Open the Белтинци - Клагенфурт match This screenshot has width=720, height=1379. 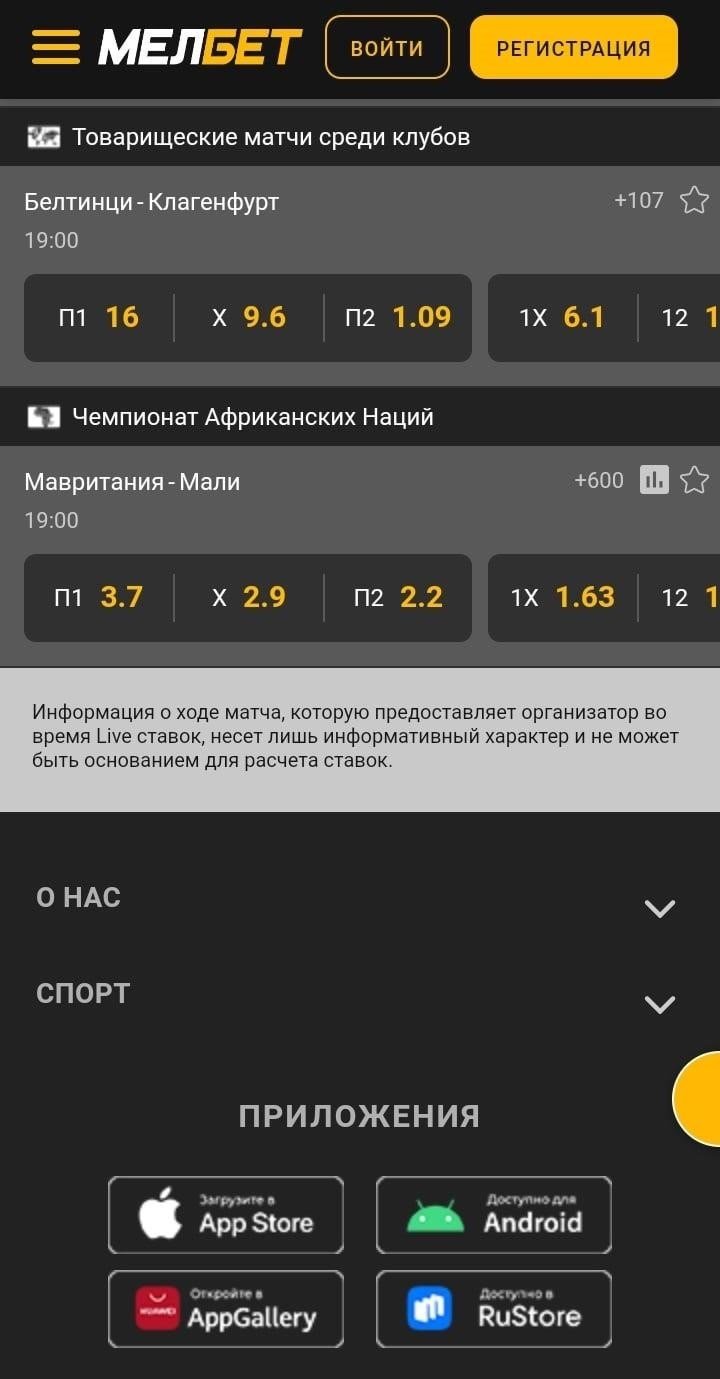pyautogui.click(x=152, y=202)
